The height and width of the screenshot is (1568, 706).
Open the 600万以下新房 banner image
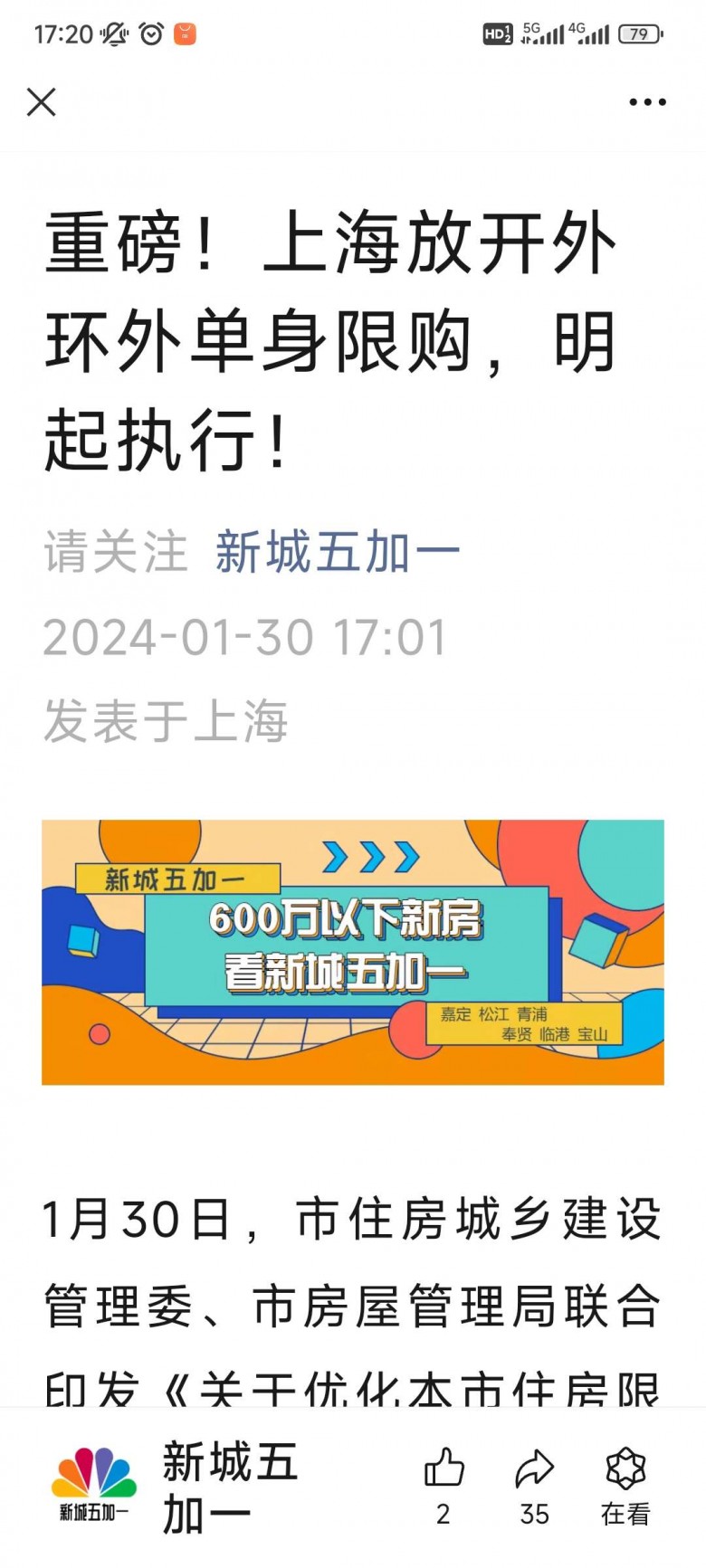click(x=353, y=952)
